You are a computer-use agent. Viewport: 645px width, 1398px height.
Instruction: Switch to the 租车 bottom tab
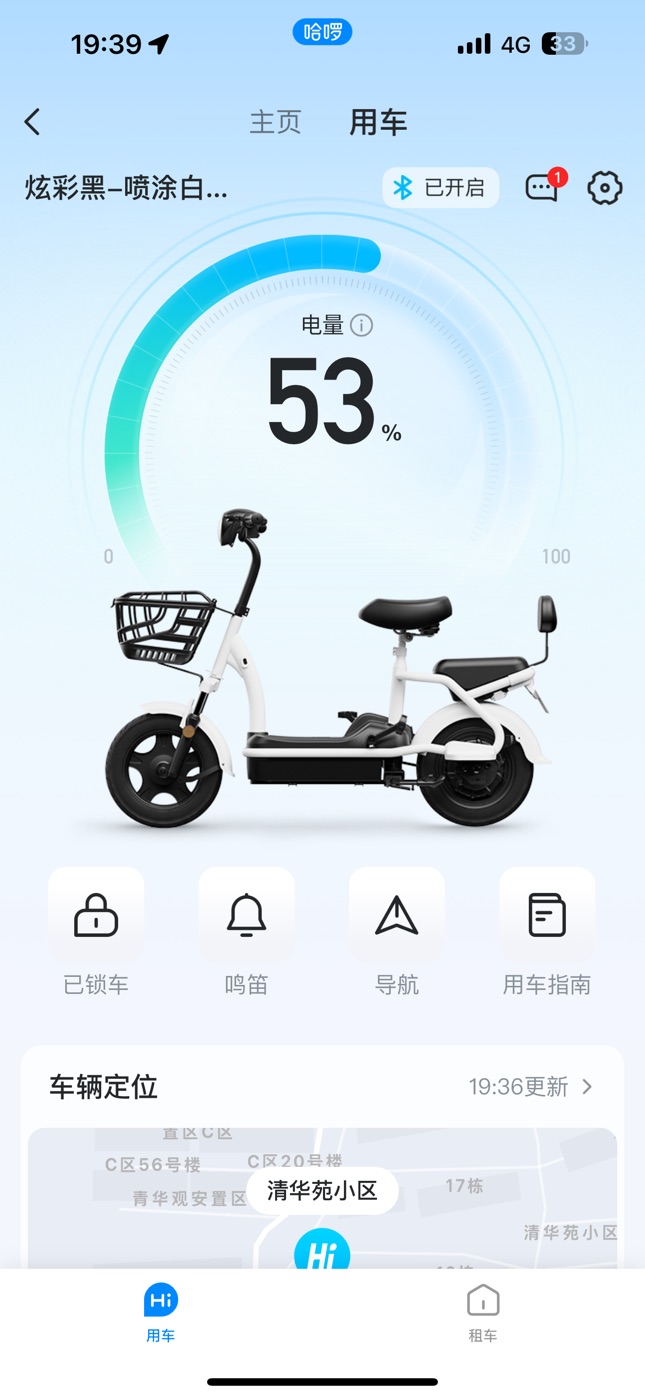[x=483, y=1312]
